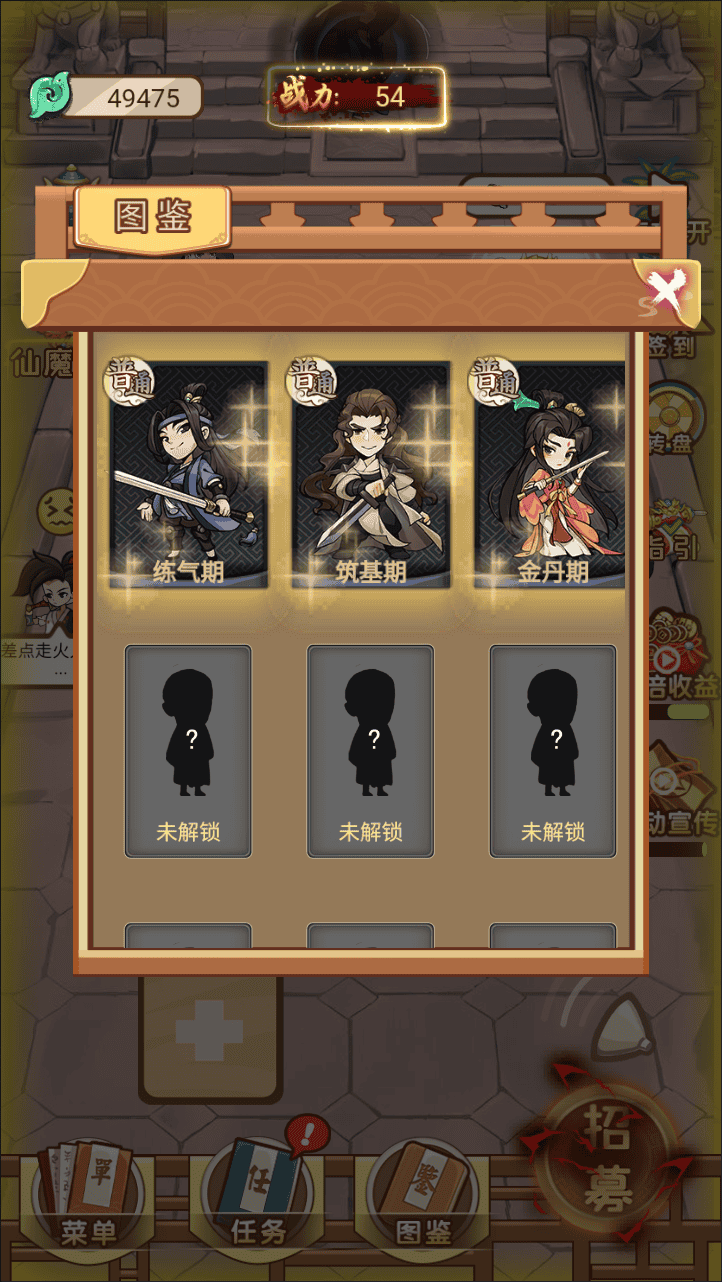Tap the 图鉴 book at the bottom

pos(424,1200)
